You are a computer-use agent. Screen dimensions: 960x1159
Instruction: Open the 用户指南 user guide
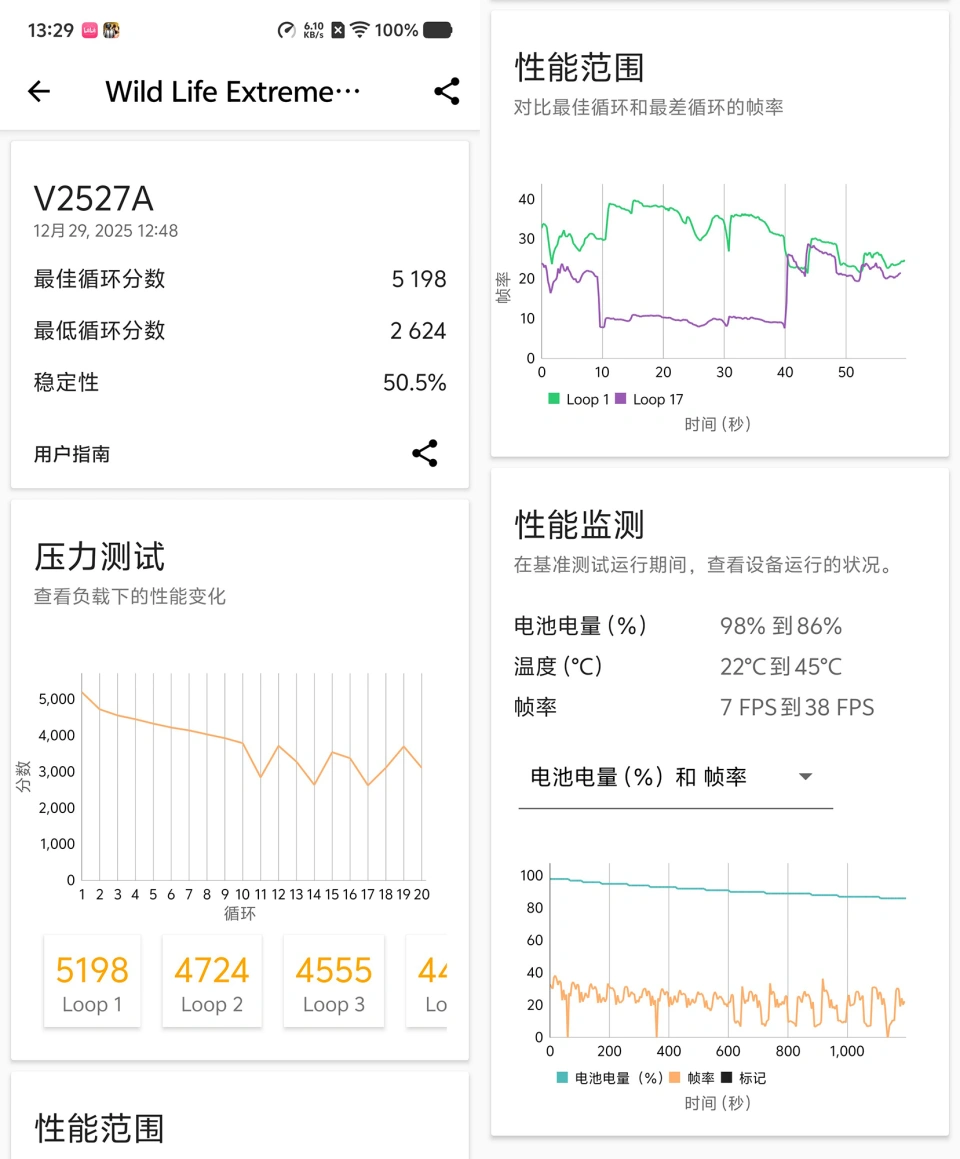pyautogui.click(x=72, y=454)
